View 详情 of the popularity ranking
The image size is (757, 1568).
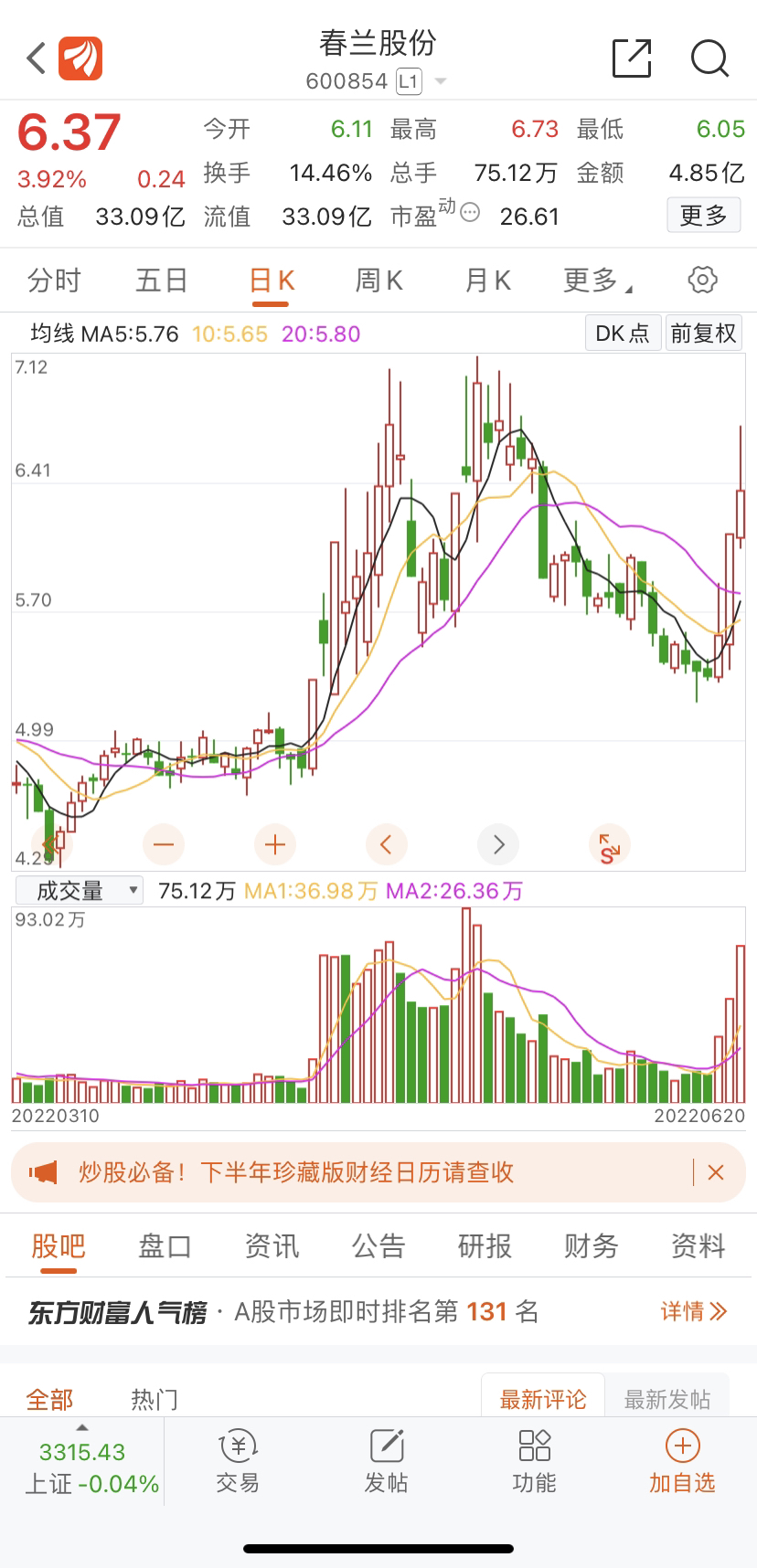click(x=694, y=1312)
